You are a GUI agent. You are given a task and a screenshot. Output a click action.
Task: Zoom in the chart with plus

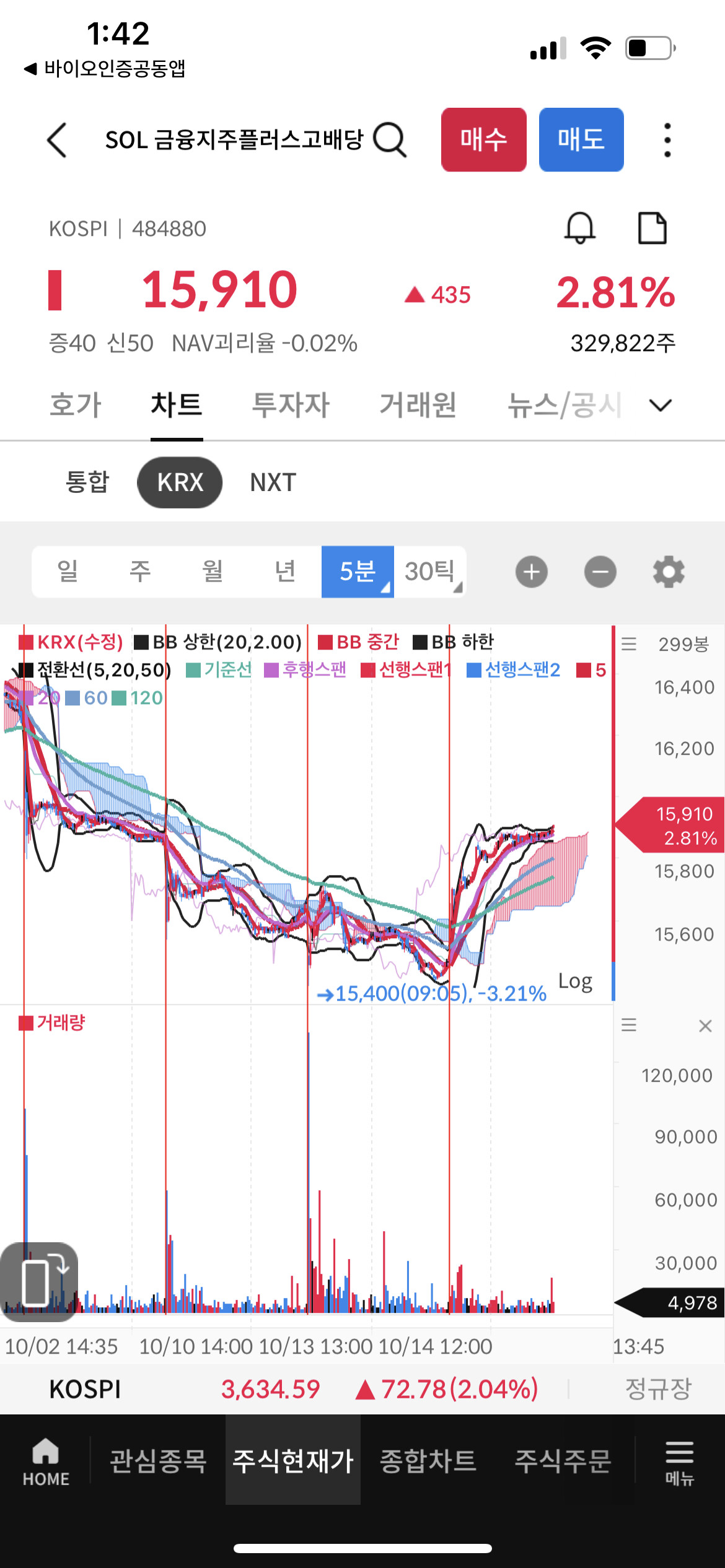pos(531,572)
